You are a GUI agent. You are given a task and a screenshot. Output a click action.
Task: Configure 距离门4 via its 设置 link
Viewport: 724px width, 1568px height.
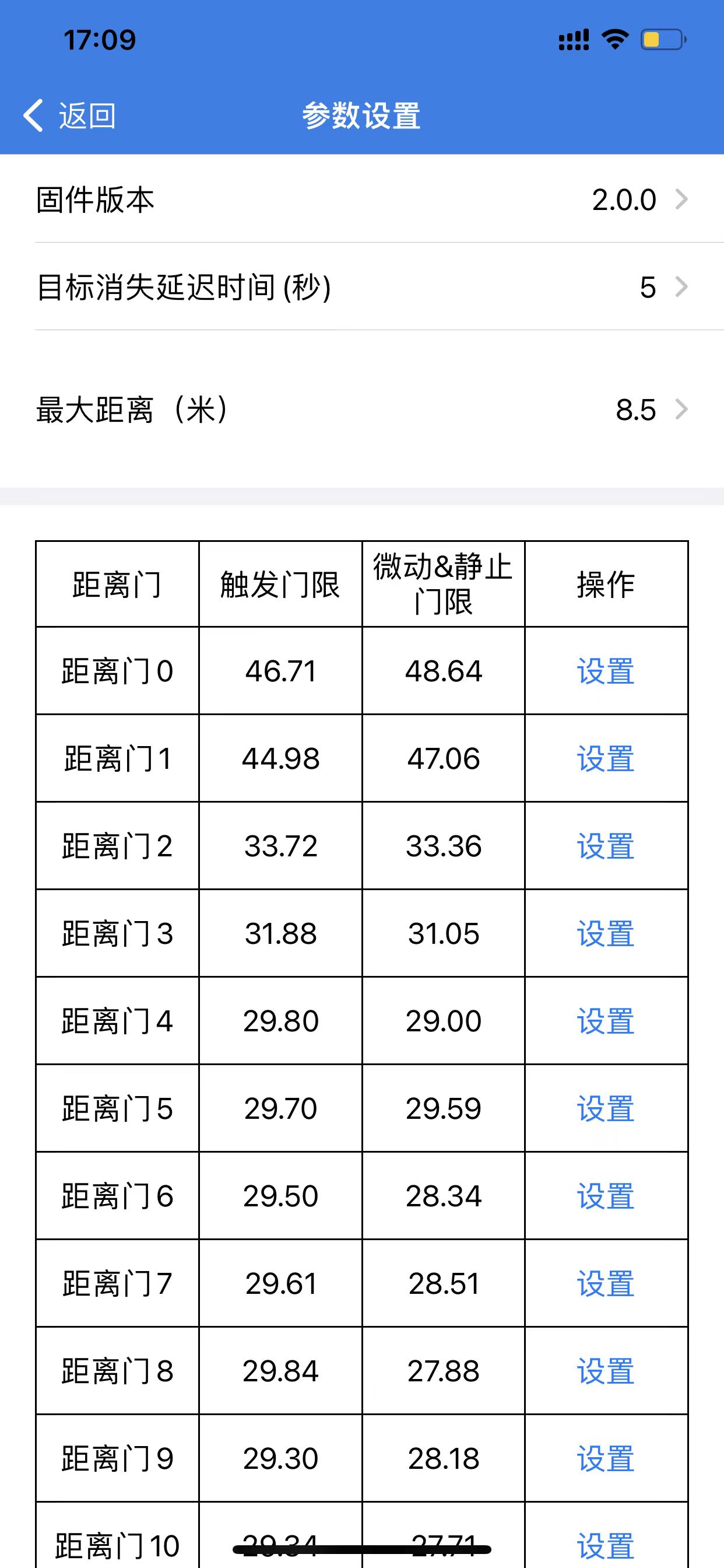tap(605, 1021)
